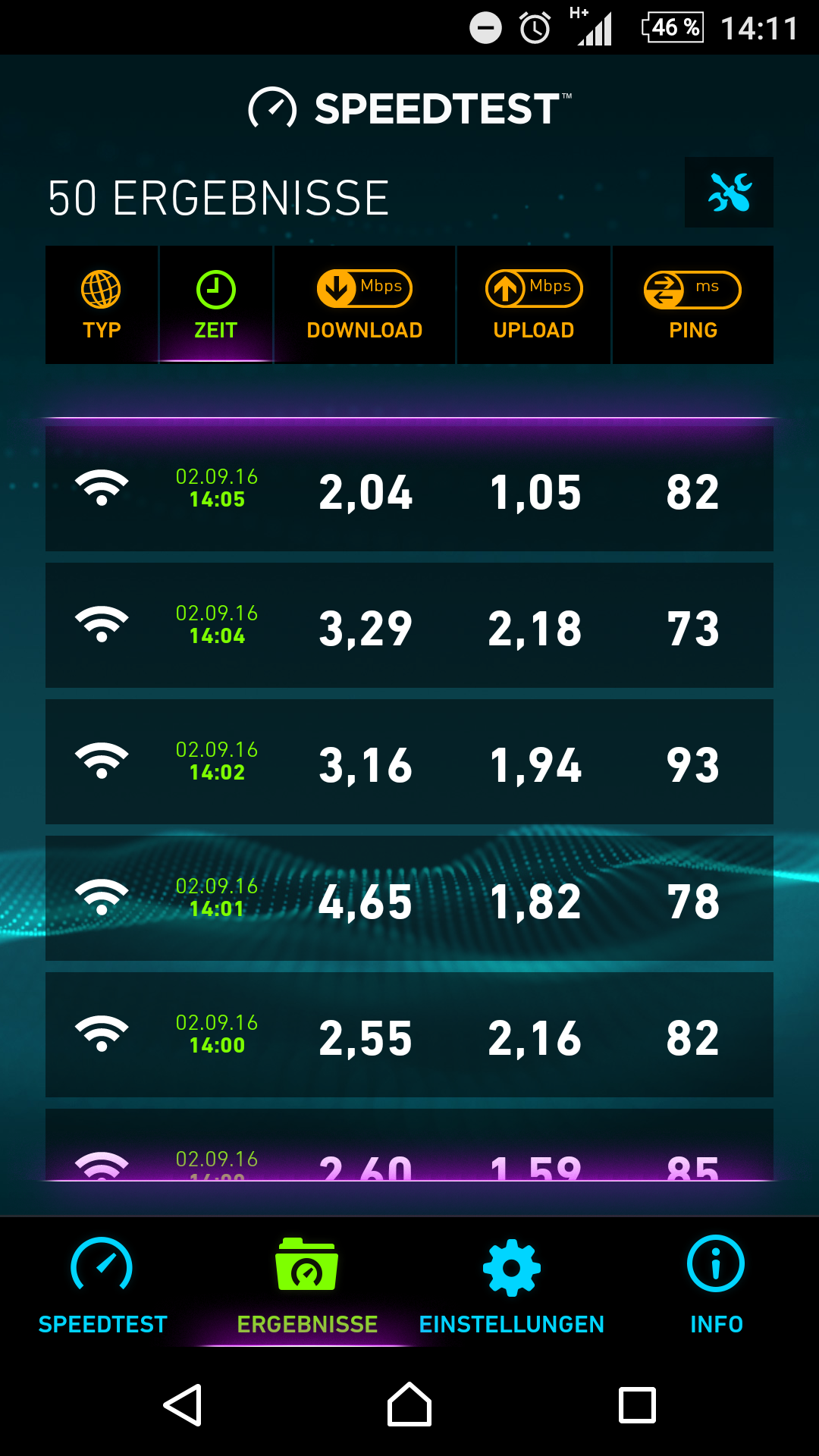819x1456 pixels.
Task: Open the 14:00 result with 2,55 download
Action: [409, 1035]
